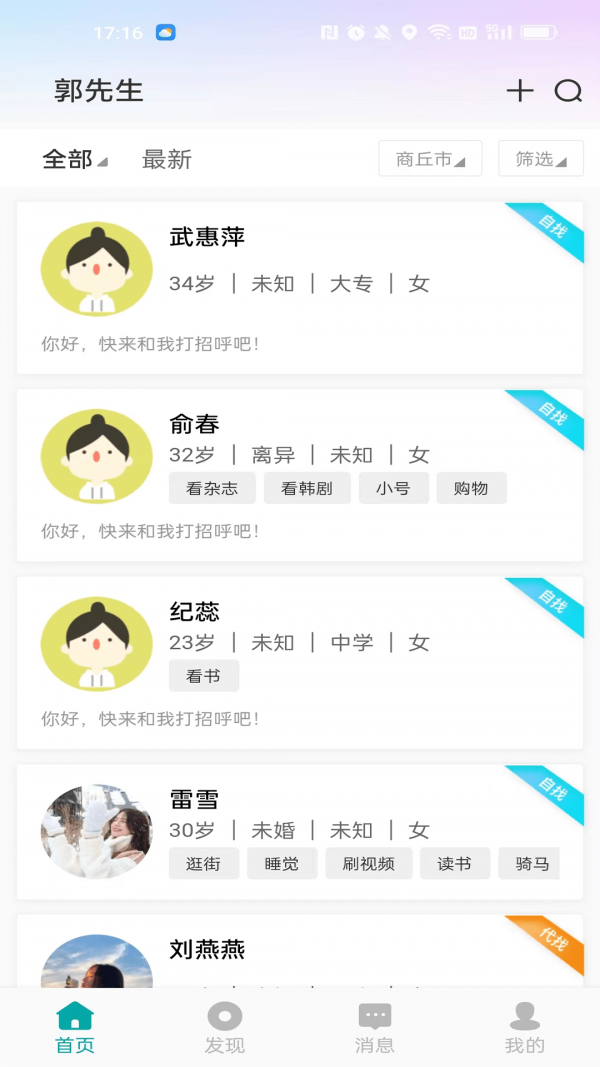Open the 消息 messages tab

click(x=375, y=1028)
